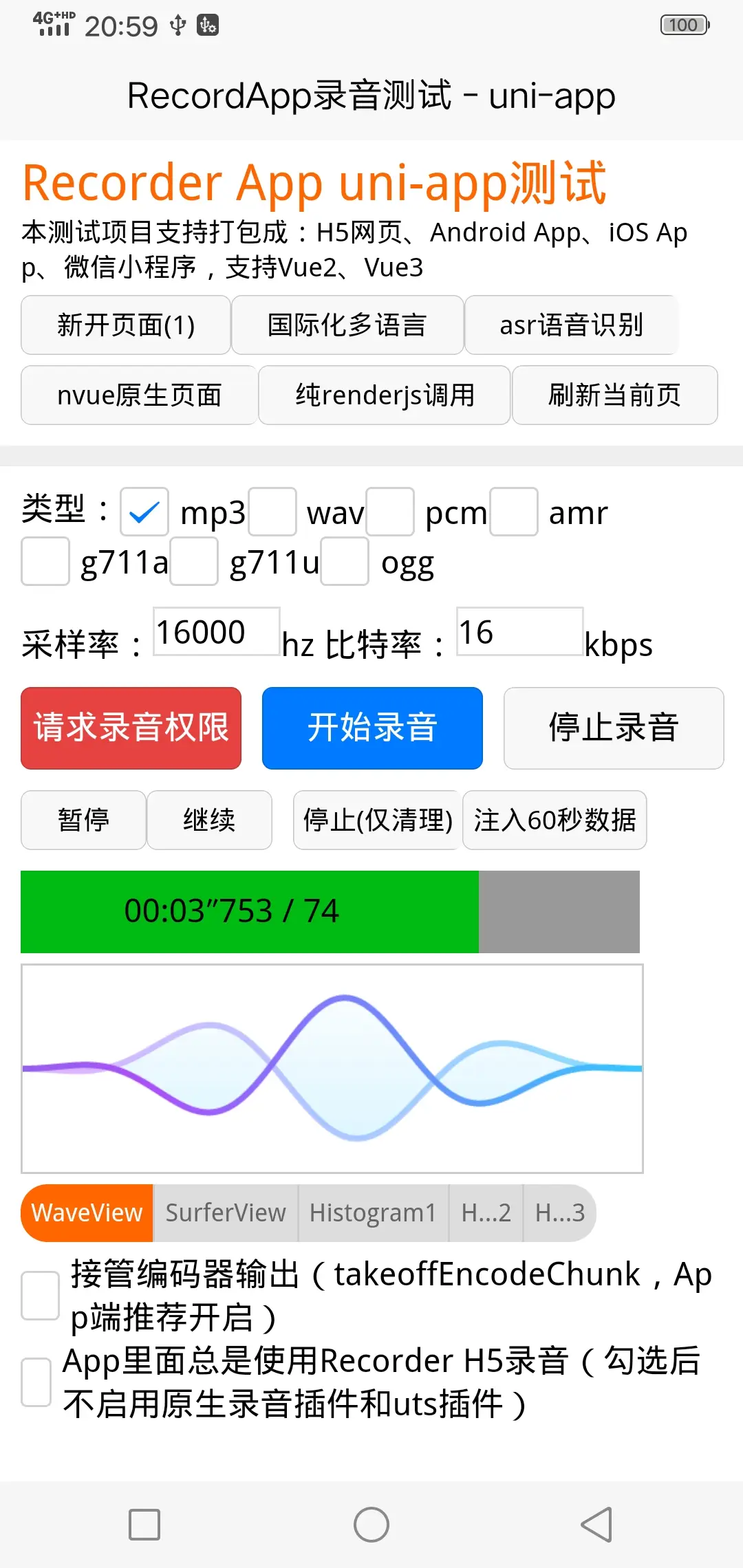Inject data with 注入60秒数据

coord(554,820)
